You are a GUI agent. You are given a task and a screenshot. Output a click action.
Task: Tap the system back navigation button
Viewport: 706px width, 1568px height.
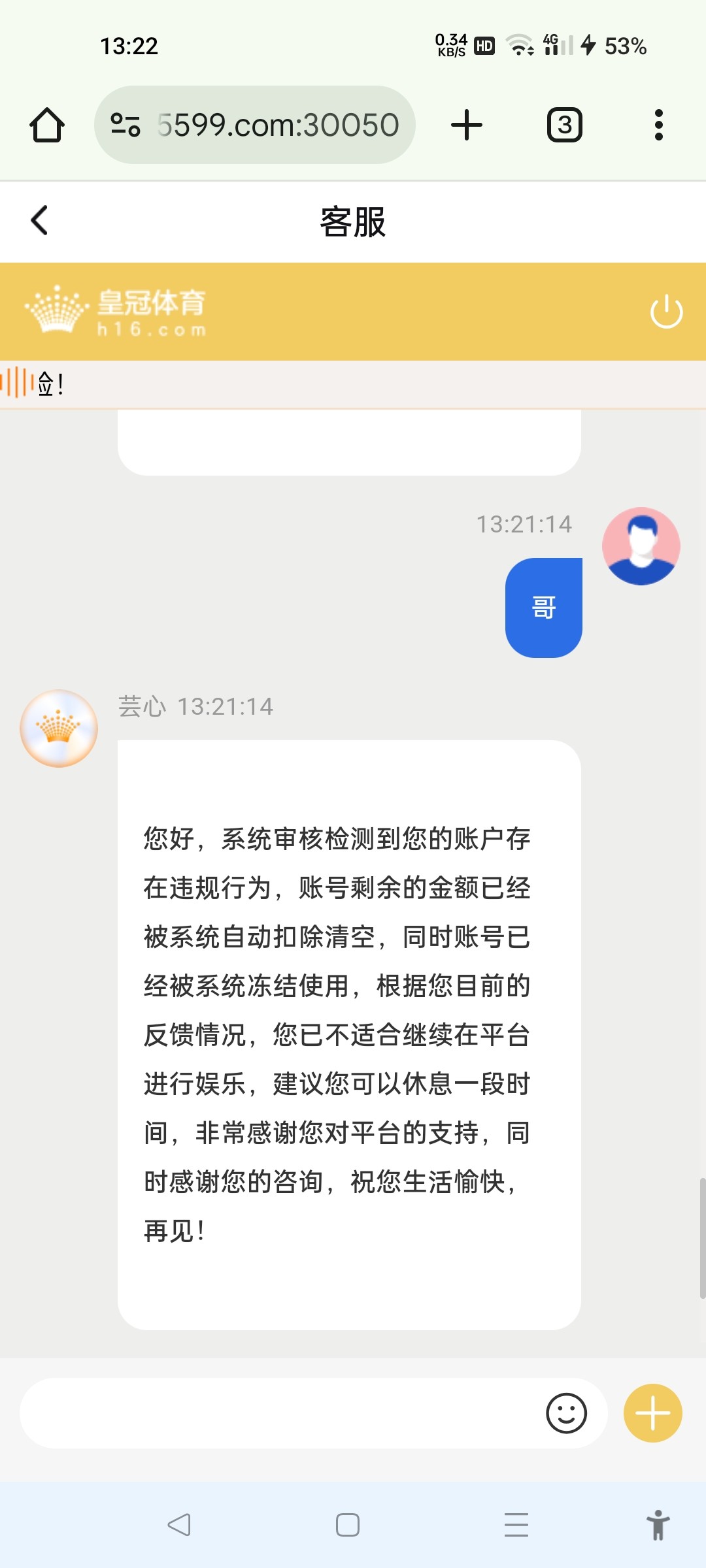click(x=179, y=1525)
